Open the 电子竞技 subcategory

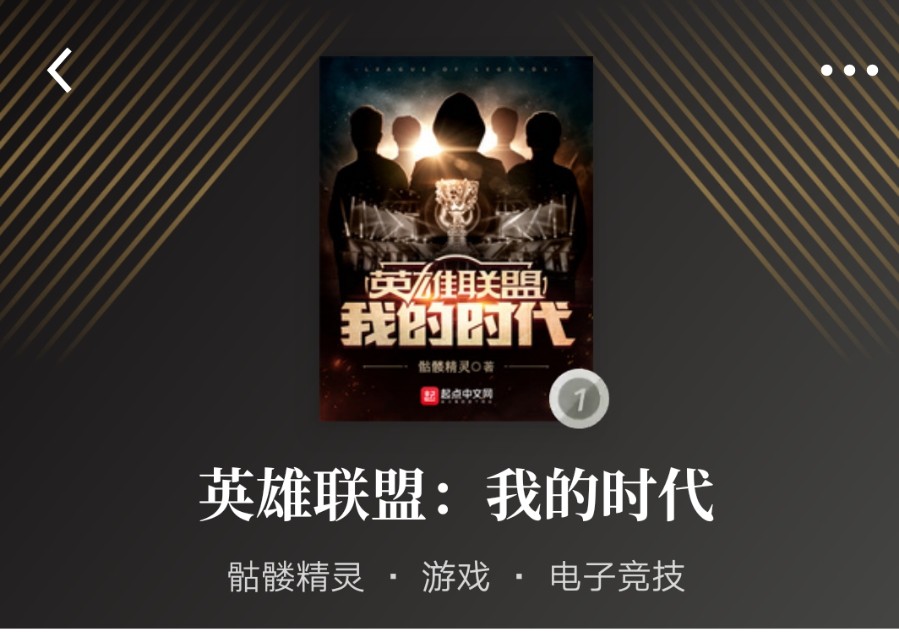[617, 577]
